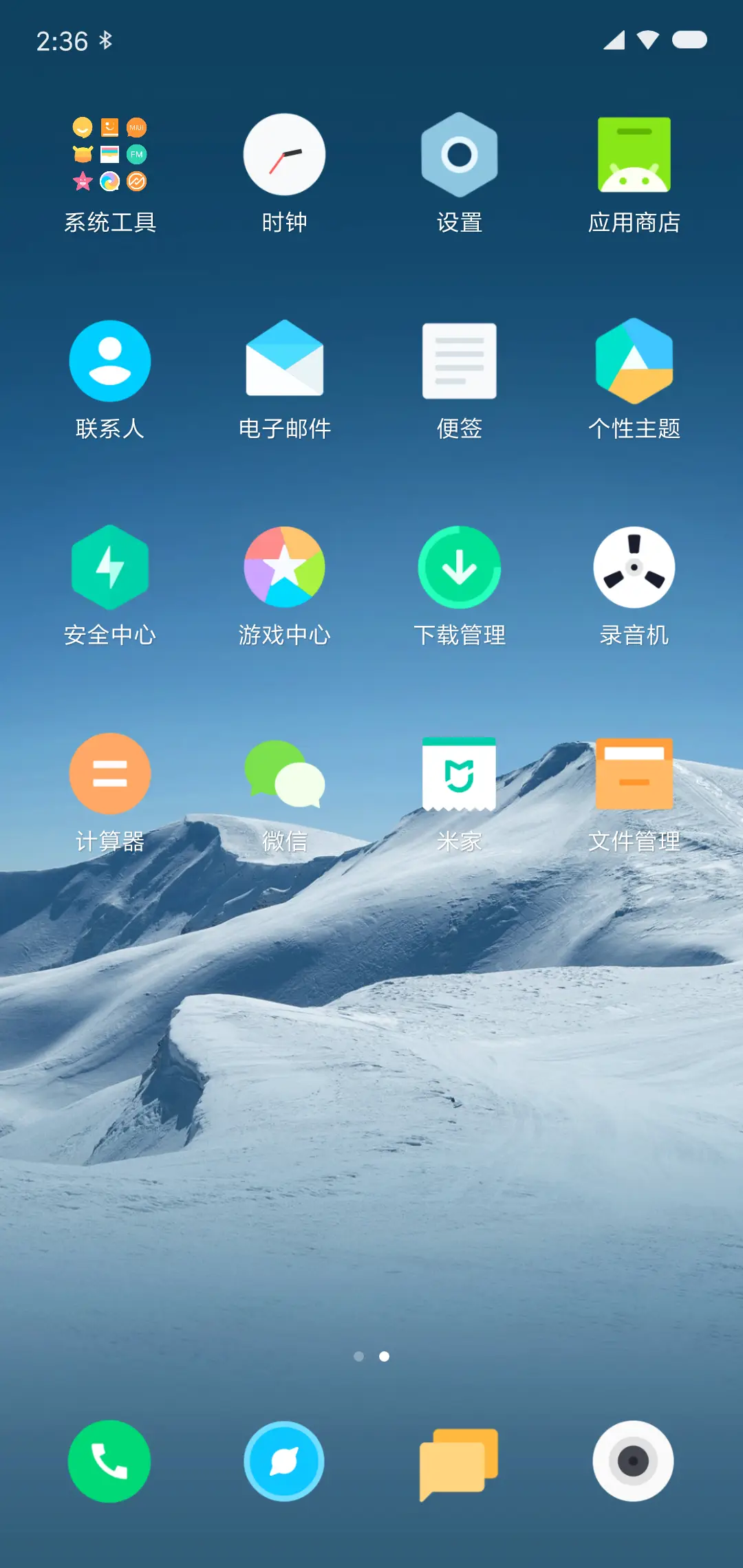Open 个性主题 themes app

pyautogui.click(x=634, y=361)
